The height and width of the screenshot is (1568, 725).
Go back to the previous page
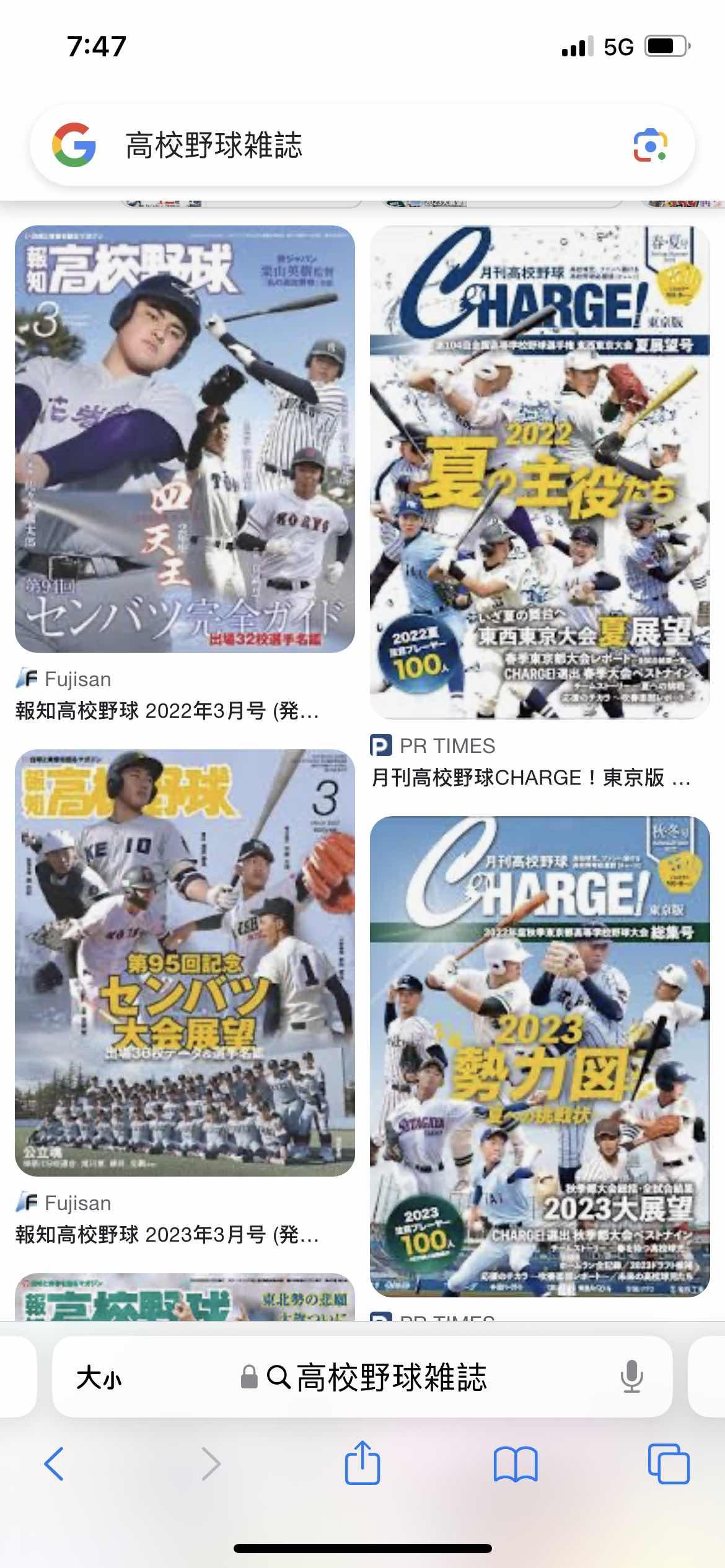coord(54,1464)
